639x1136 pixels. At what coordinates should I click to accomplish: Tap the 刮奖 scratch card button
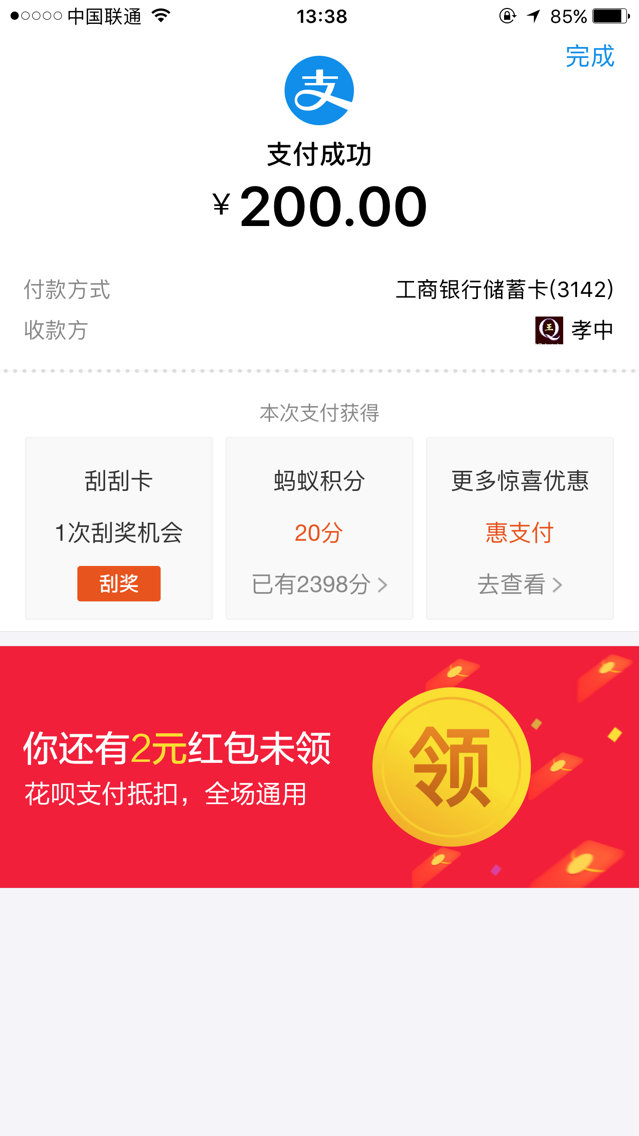119,584
